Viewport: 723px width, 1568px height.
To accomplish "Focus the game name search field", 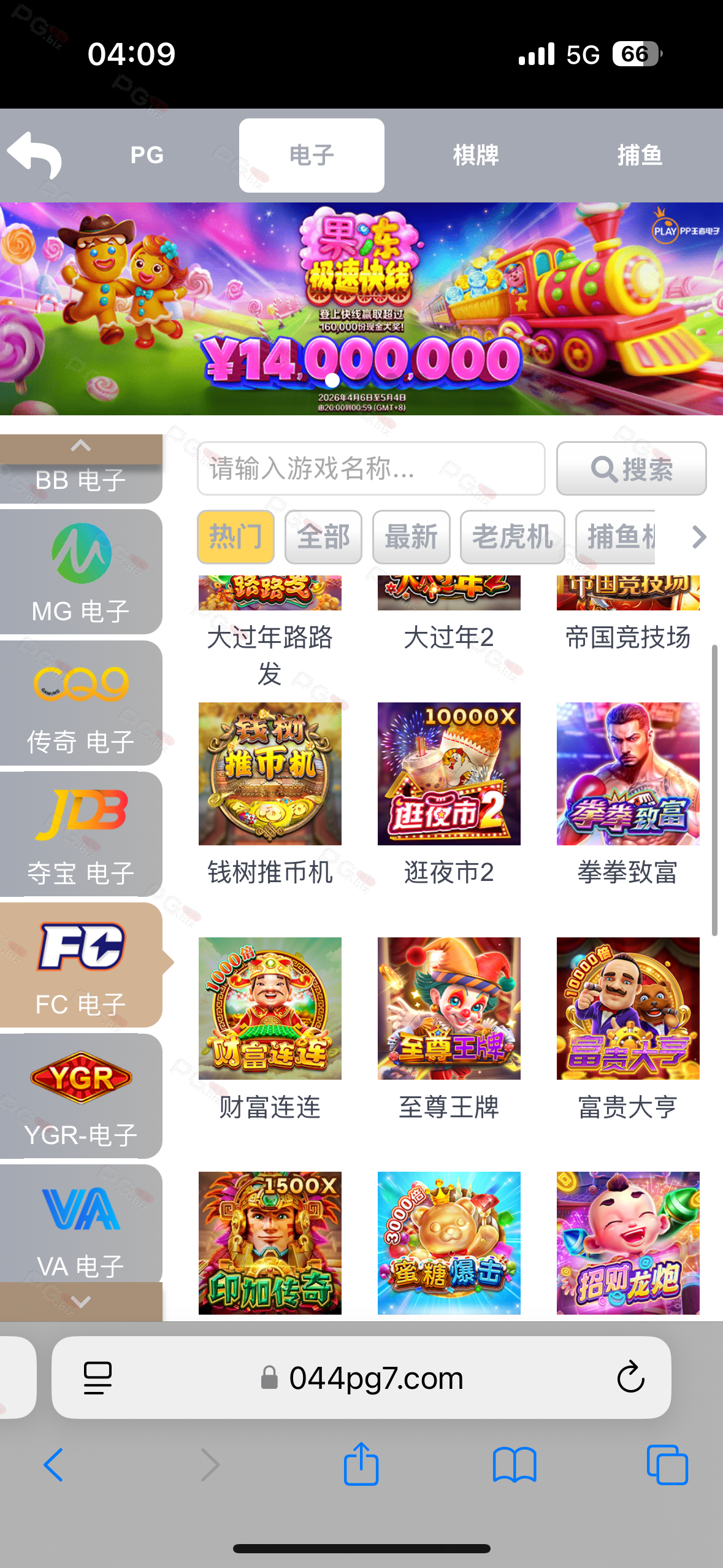I will [x=370, y=469].
